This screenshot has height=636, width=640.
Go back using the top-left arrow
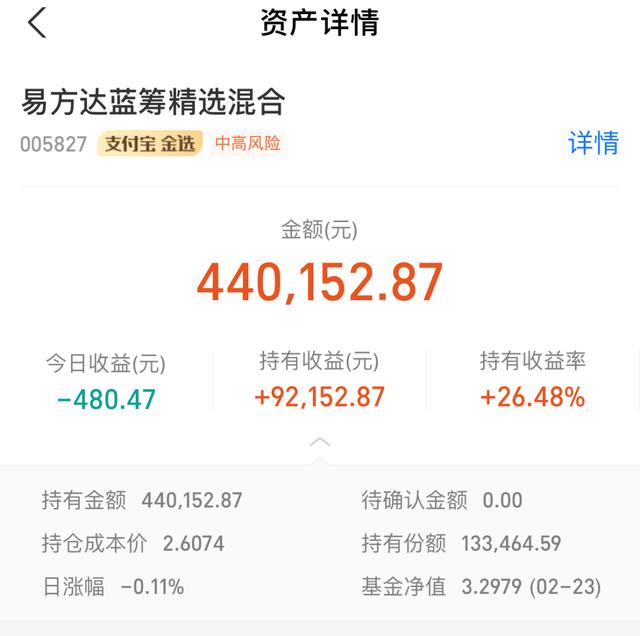point(37,23)
